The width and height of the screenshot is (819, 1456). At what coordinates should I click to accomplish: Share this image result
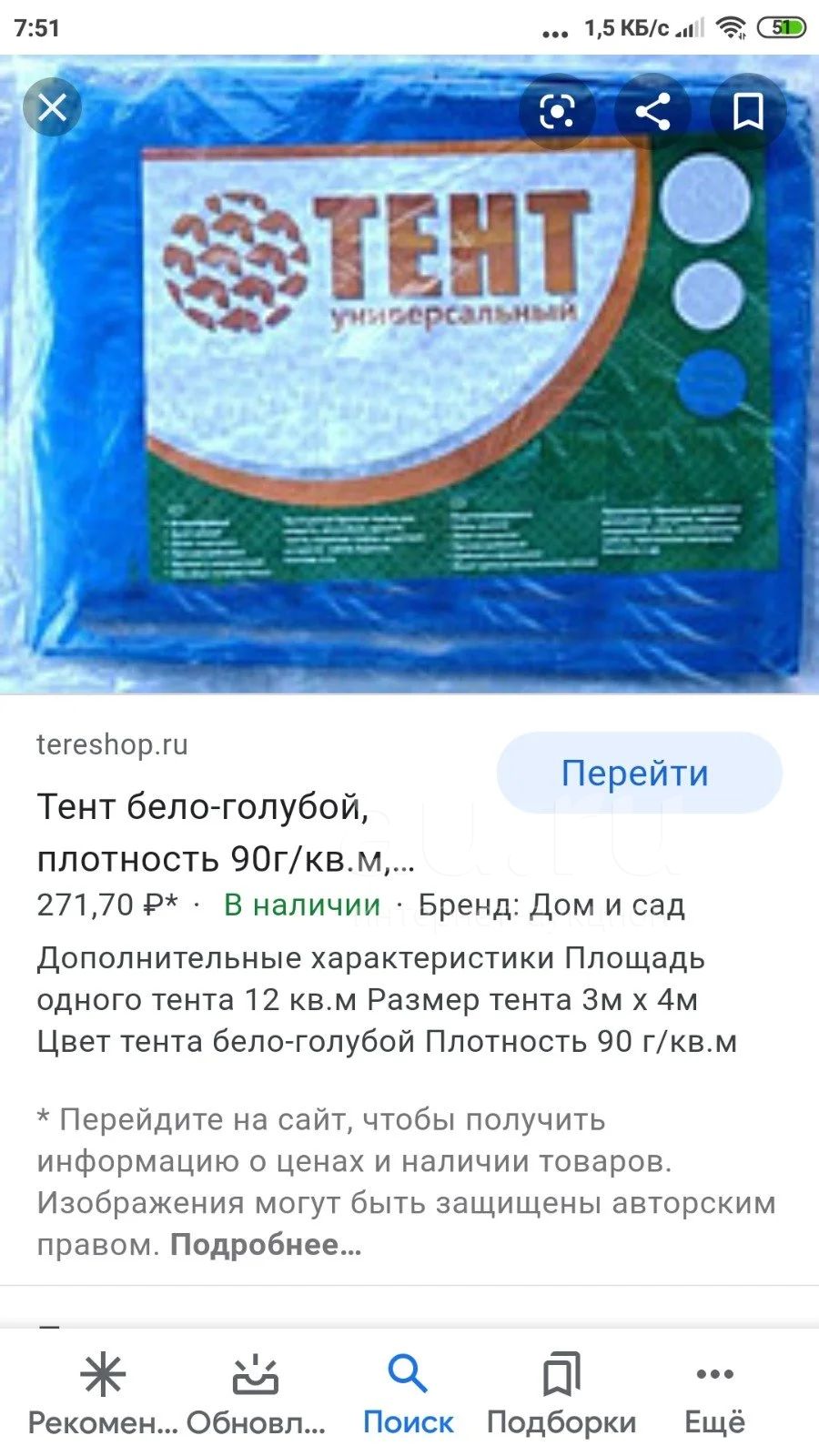(x=652, y=112)
